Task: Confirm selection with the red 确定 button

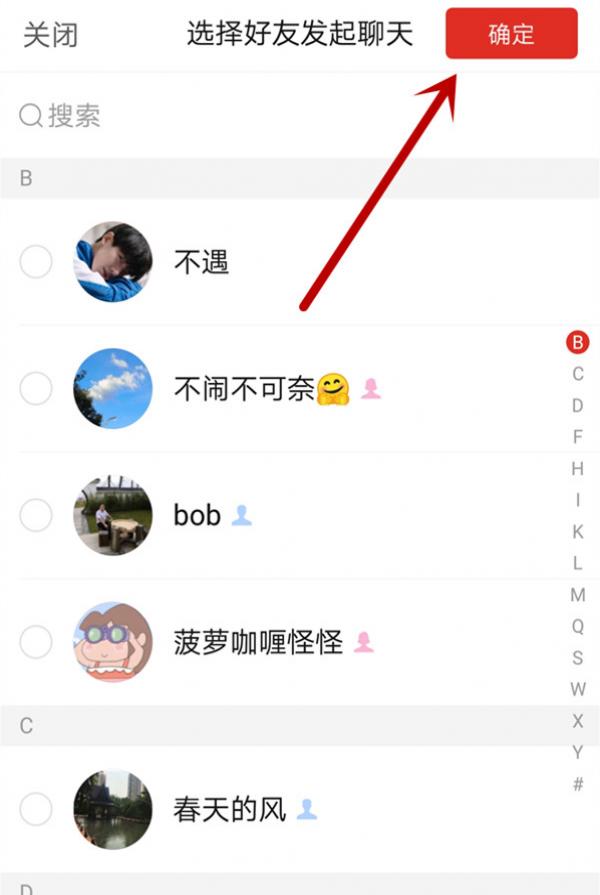Action: pyautogui.click(x=511, y=34)
